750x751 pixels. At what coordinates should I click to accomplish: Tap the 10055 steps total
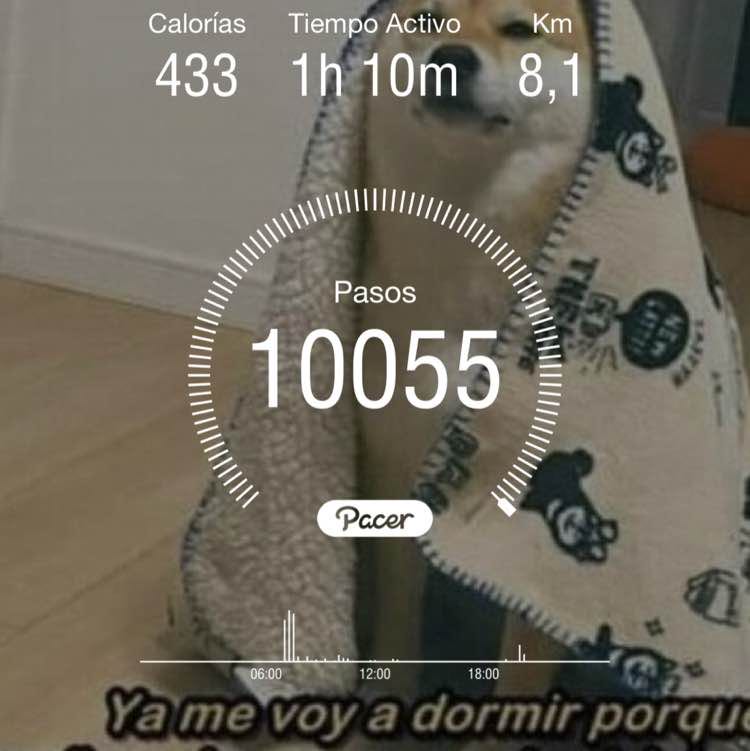375,370
